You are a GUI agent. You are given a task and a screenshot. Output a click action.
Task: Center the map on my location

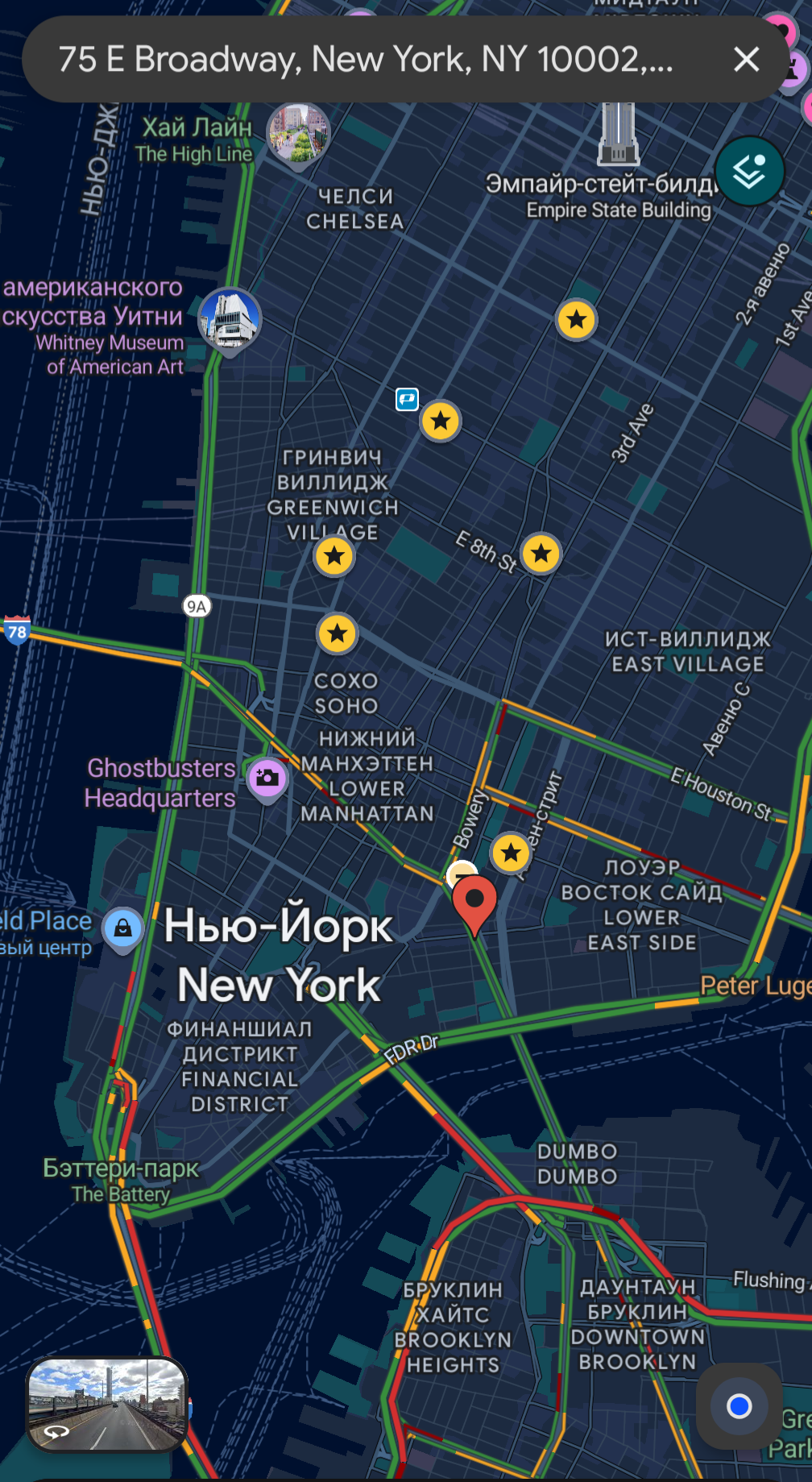(739, 1406)
